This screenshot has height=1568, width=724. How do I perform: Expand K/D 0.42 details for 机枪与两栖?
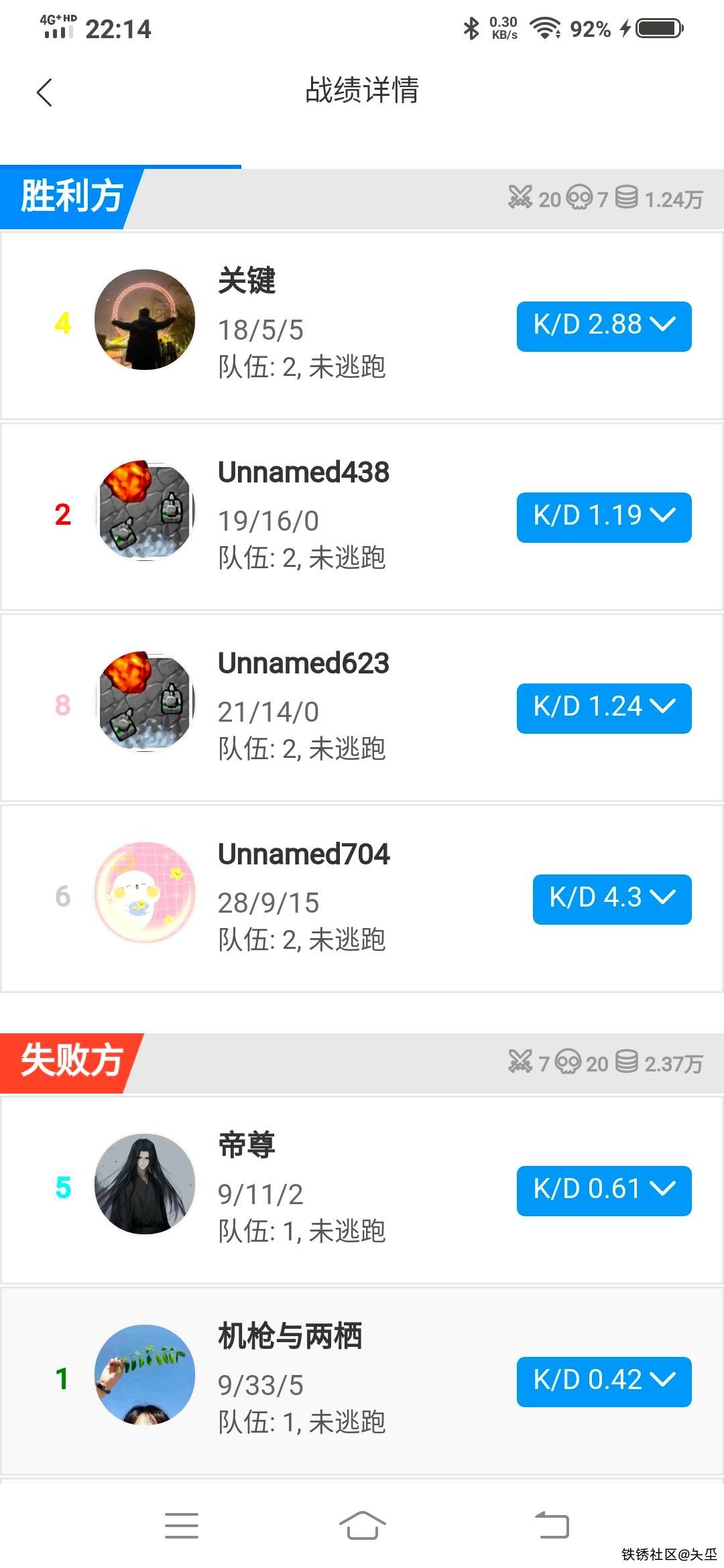click(x=603, y=1381)
